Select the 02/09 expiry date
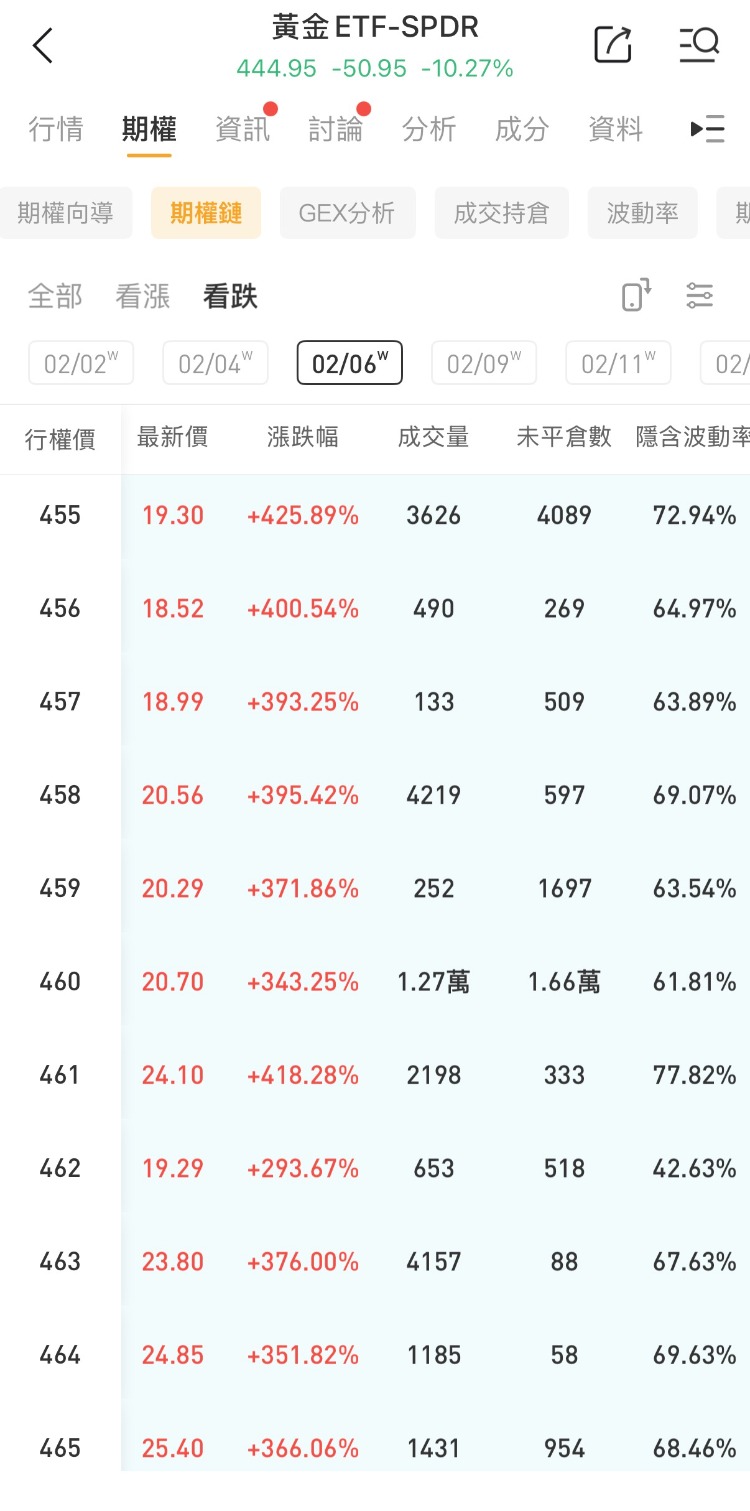This screenshot has height=1511, width=750. coord(484,363)
